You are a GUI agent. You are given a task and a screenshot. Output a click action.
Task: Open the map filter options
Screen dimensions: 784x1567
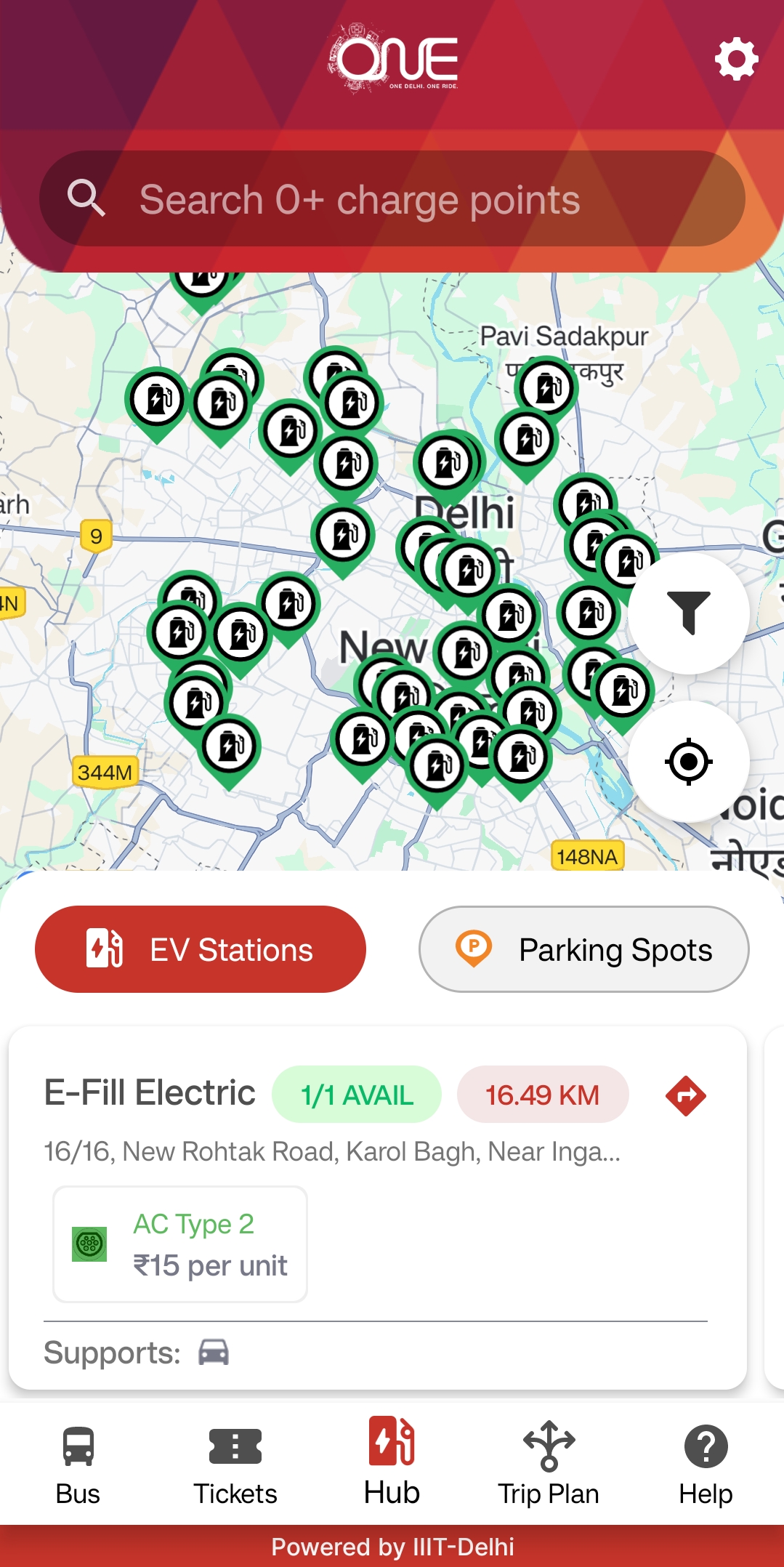[688, 613]
